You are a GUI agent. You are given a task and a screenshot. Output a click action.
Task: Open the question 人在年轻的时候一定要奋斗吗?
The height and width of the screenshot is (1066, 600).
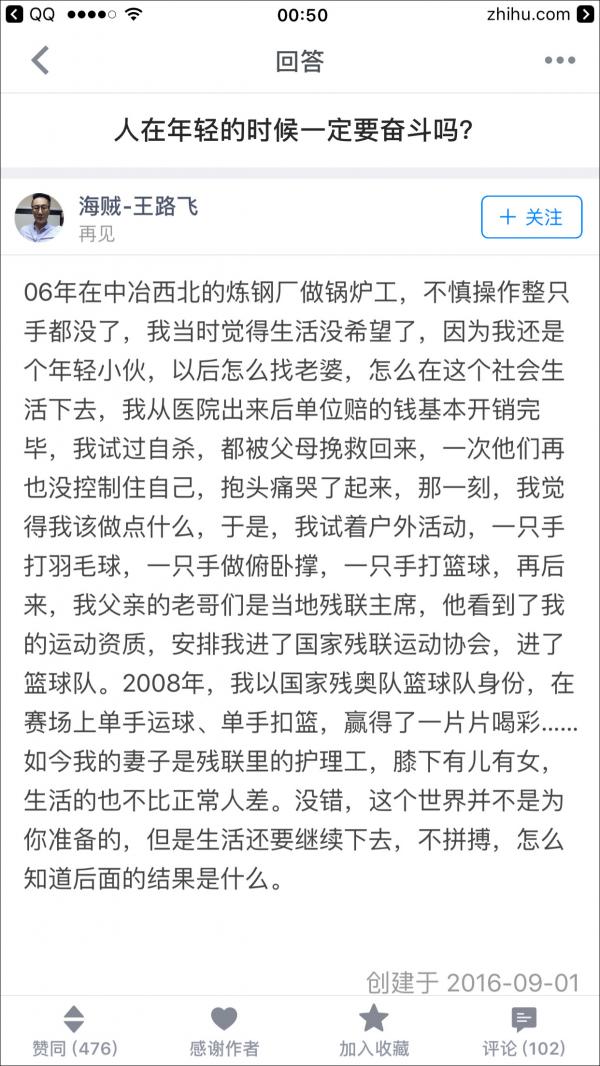click(293, 130)
